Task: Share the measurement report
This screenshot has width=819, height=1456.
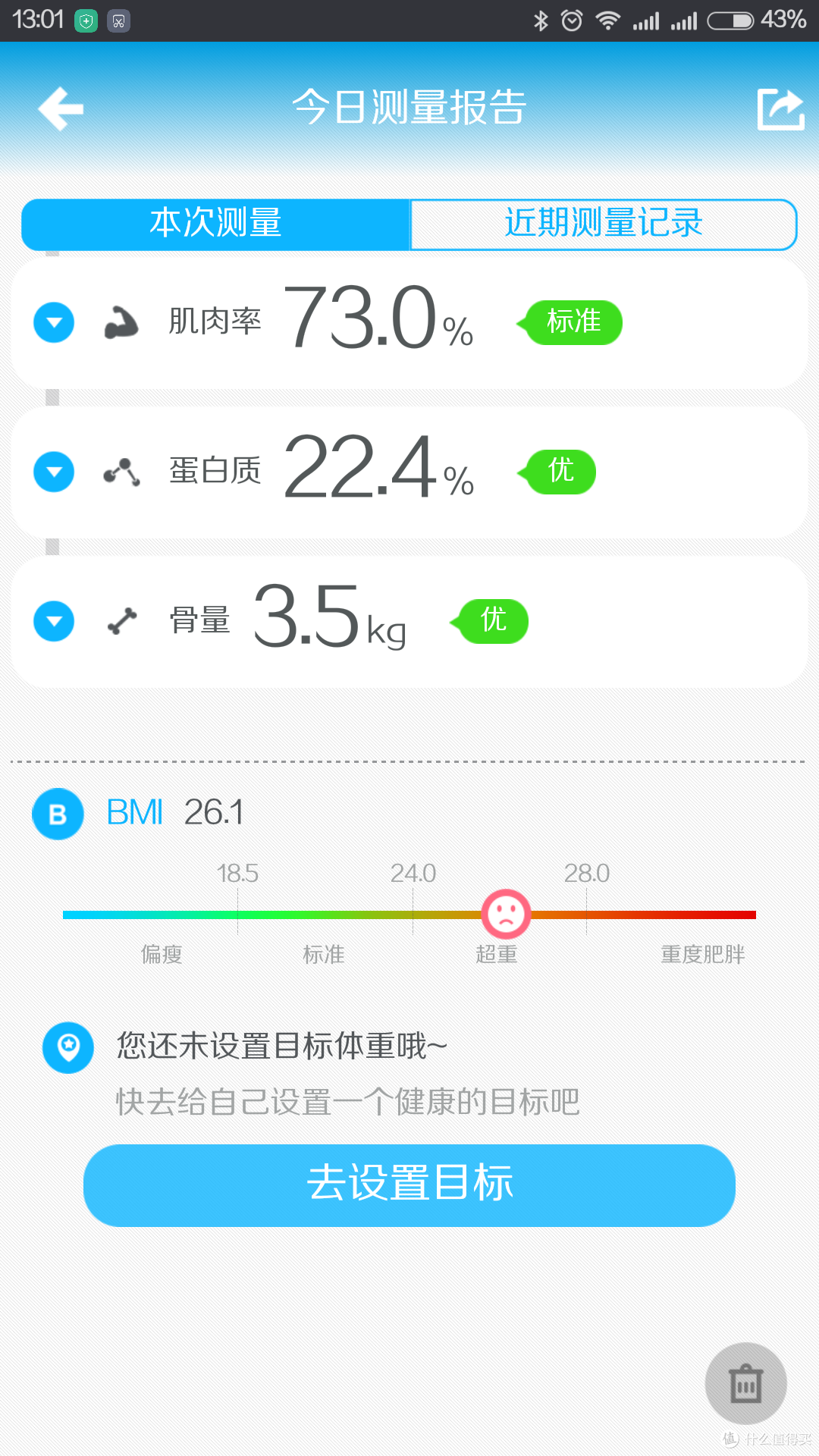Action: coord(781,109)
